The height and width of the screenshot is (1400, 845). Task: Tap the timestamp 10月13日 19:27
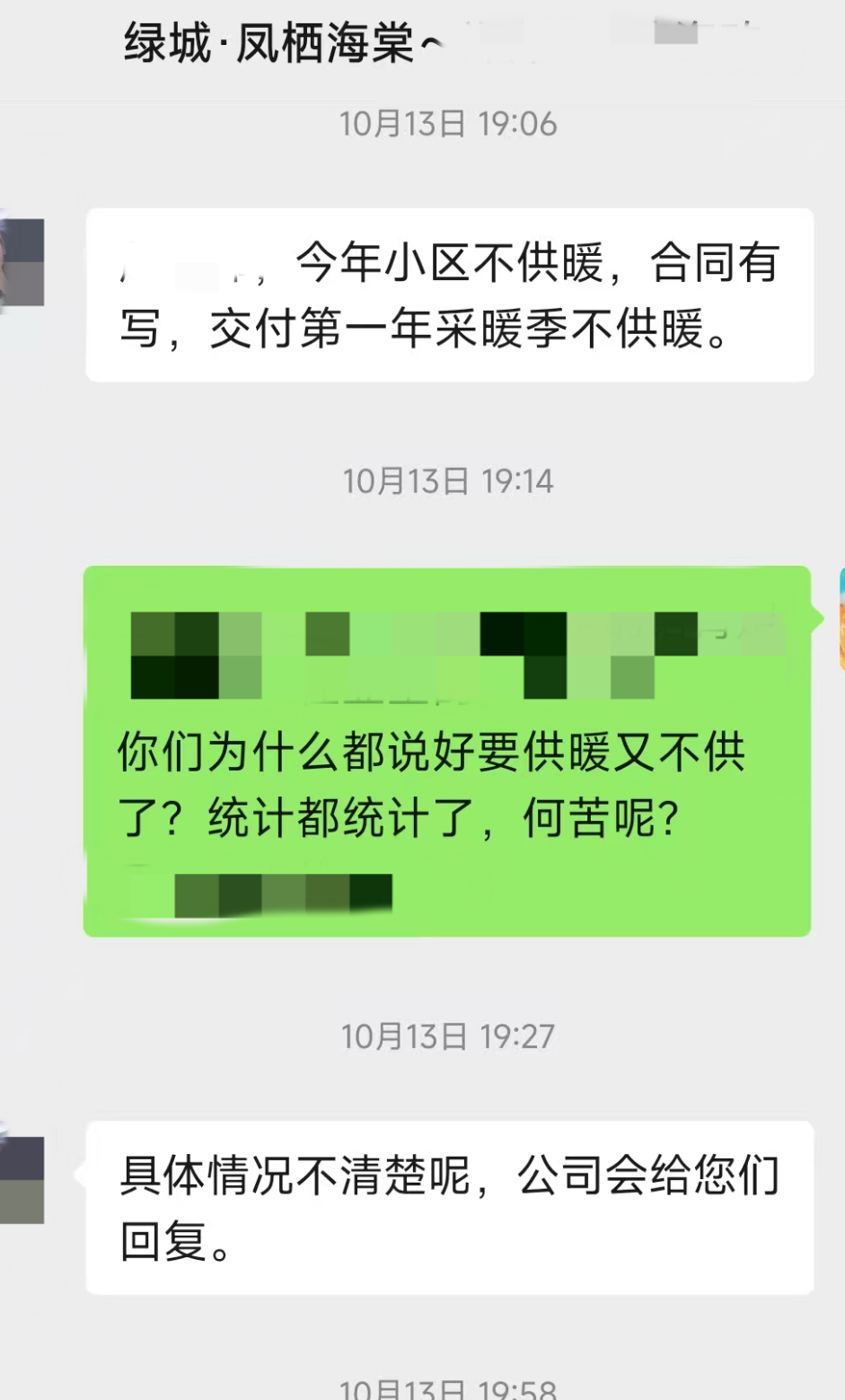[x=449, y=1037]
